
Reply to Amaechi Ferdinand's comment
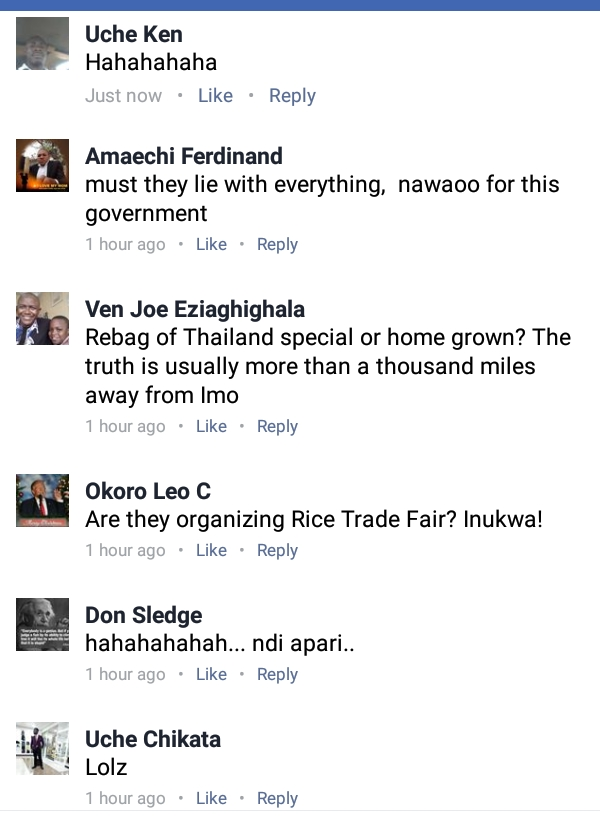(x=277, y=244)
